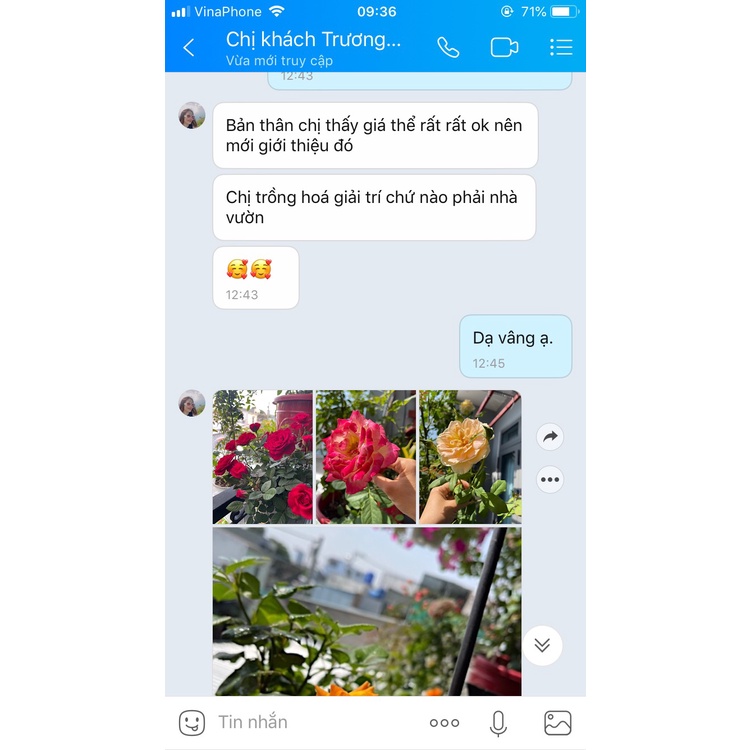The width and height of the screenshot is (750, 750).
Task: Open the large blurred garden photo
Action: pos(366,610)
